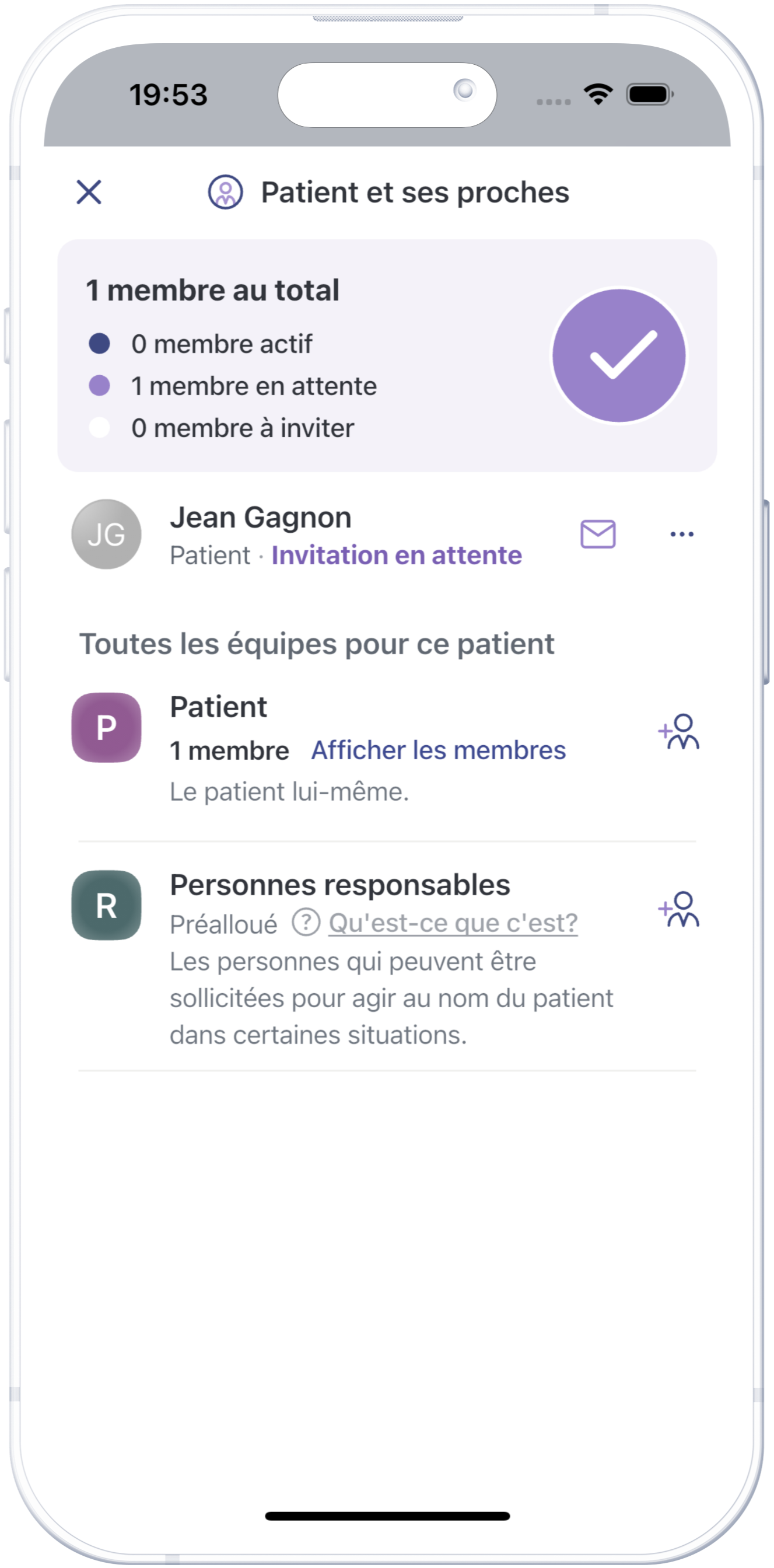Close the Patient et ses proches screen
This screenshot has height=1568, width=774.
click(89, 192)
